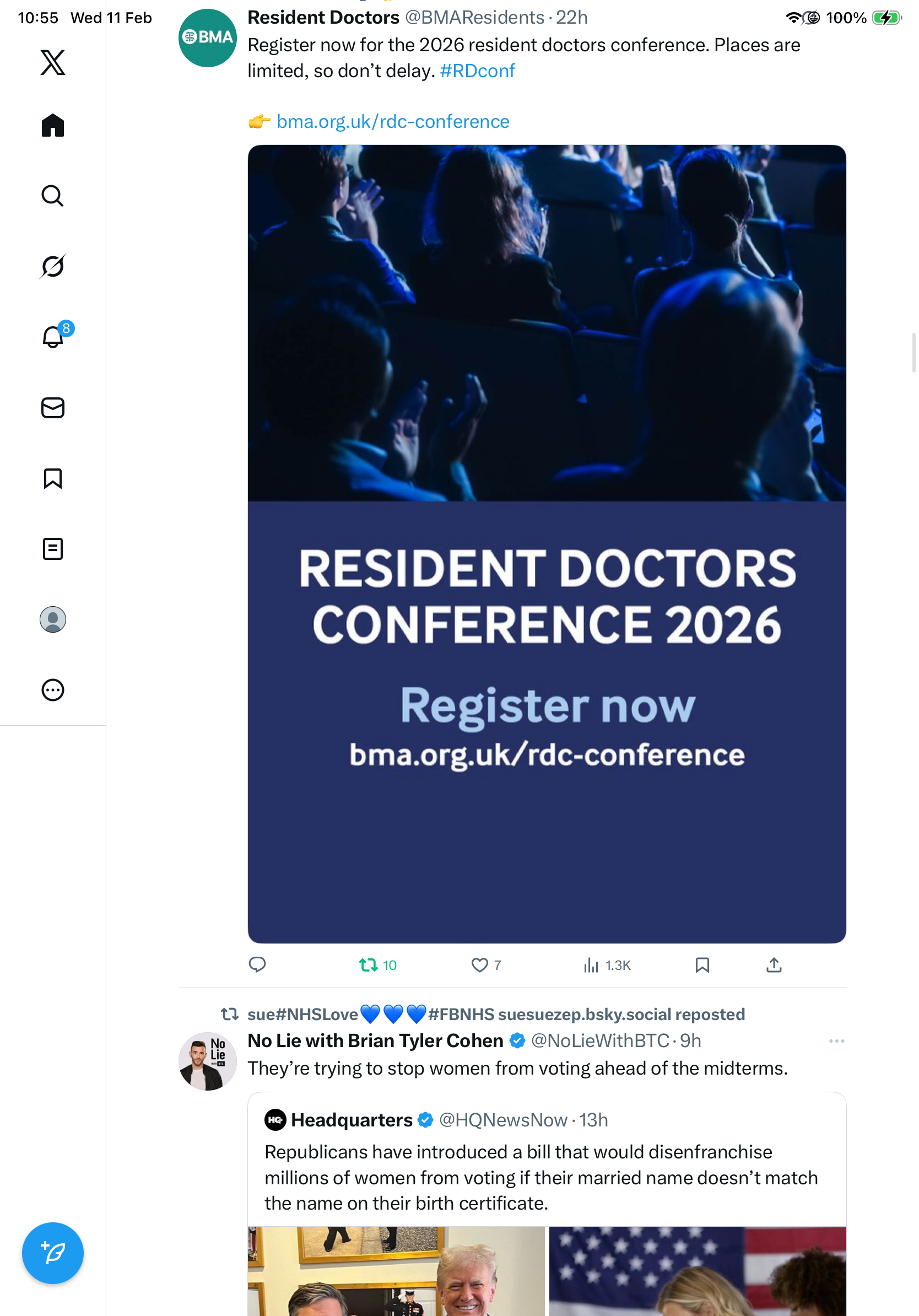This screenshot has height=1316, width=919.
Task: View saved bookmarks in the sidebar
Action: point(53,478)
